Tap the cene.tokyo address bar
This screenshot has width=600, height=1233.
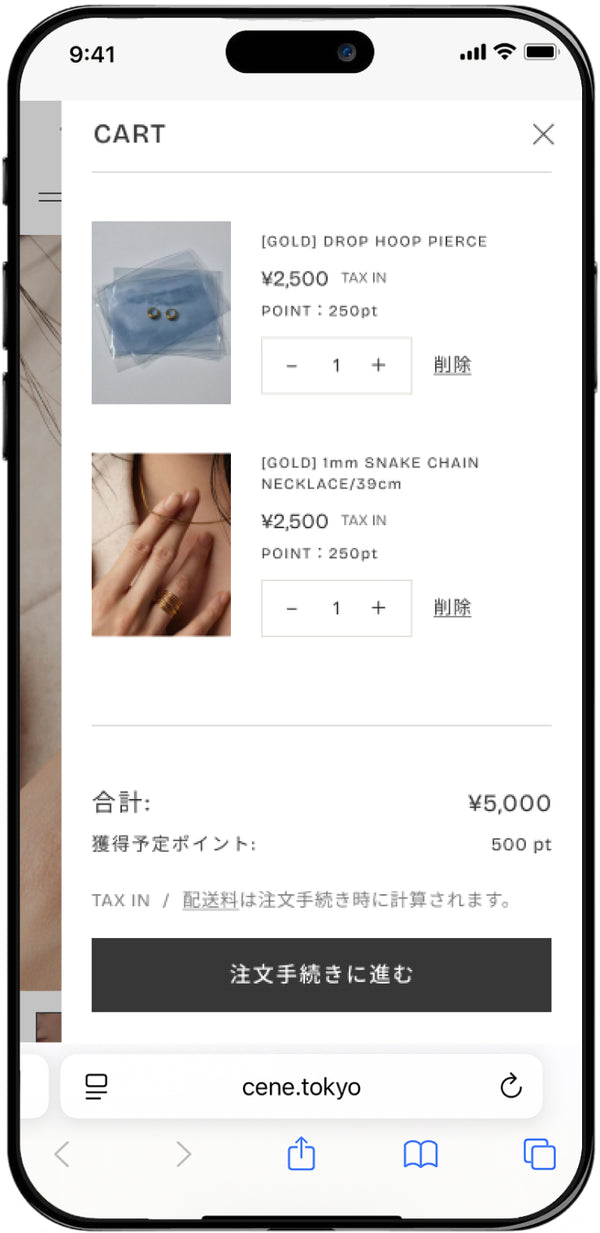pos(301,1087)
